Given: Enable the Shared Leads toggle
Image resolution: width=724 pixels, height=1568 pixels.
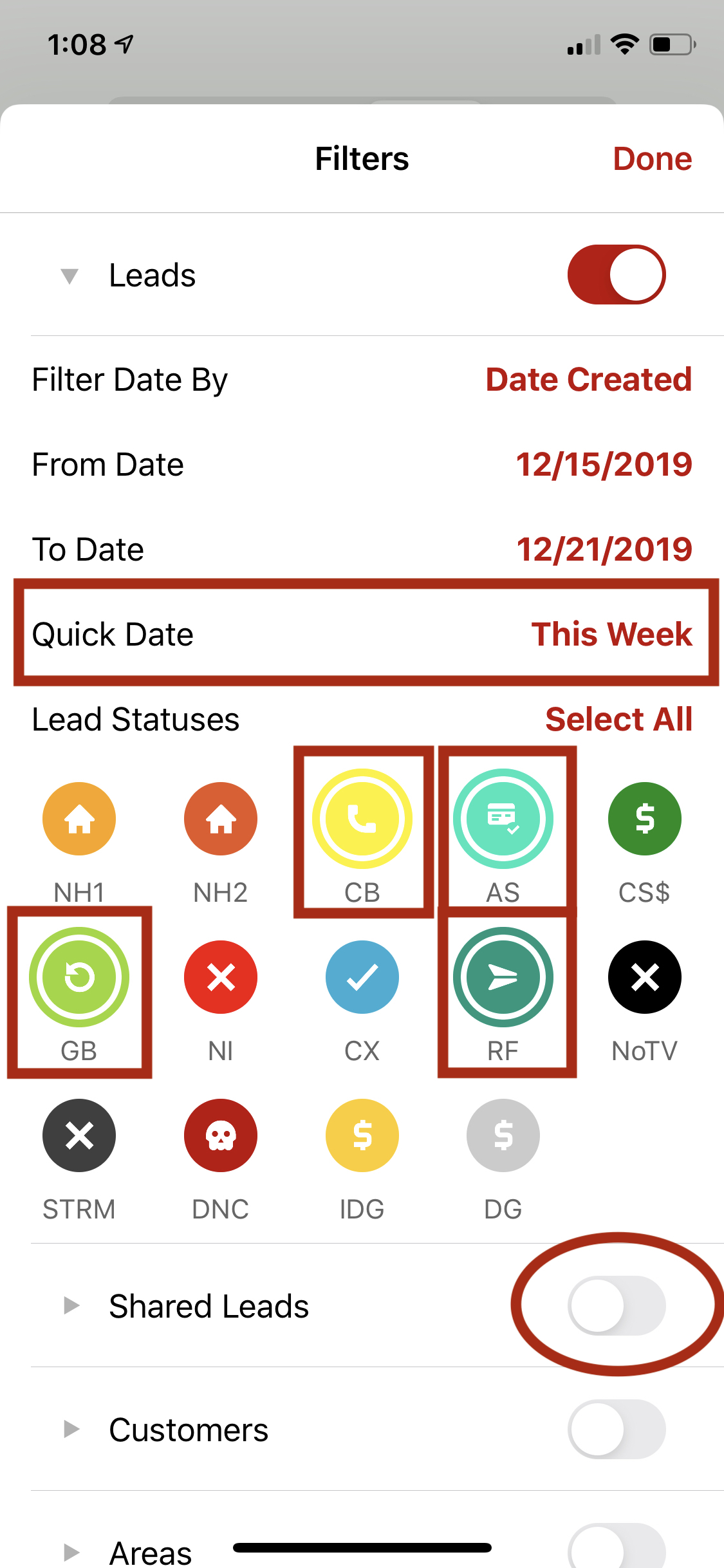Looking at the screenshot, I should coord(616,1305).
